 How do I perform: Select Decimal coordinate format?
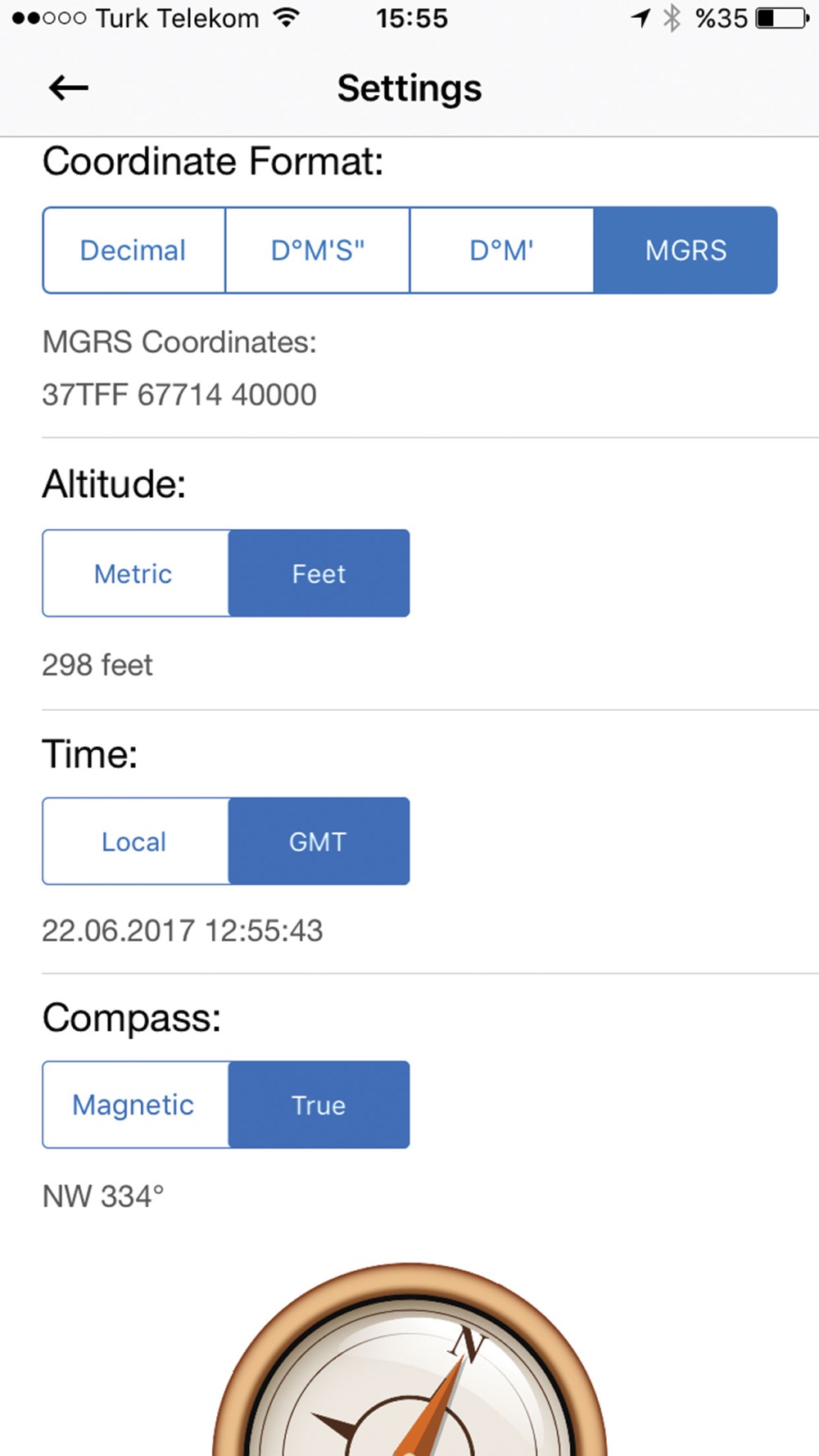[x=134, y=251]
